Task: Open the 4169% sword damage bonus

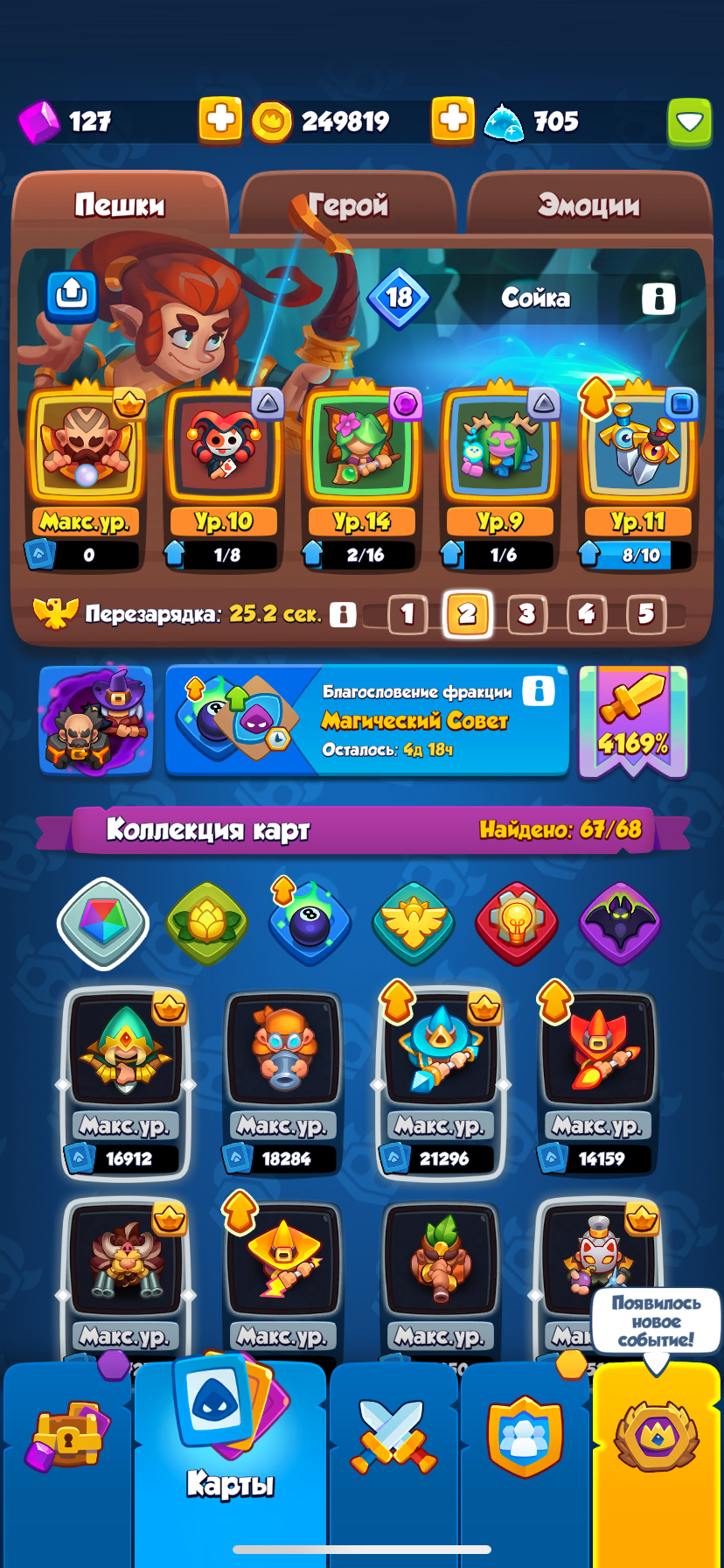Action: pos(633,721)
